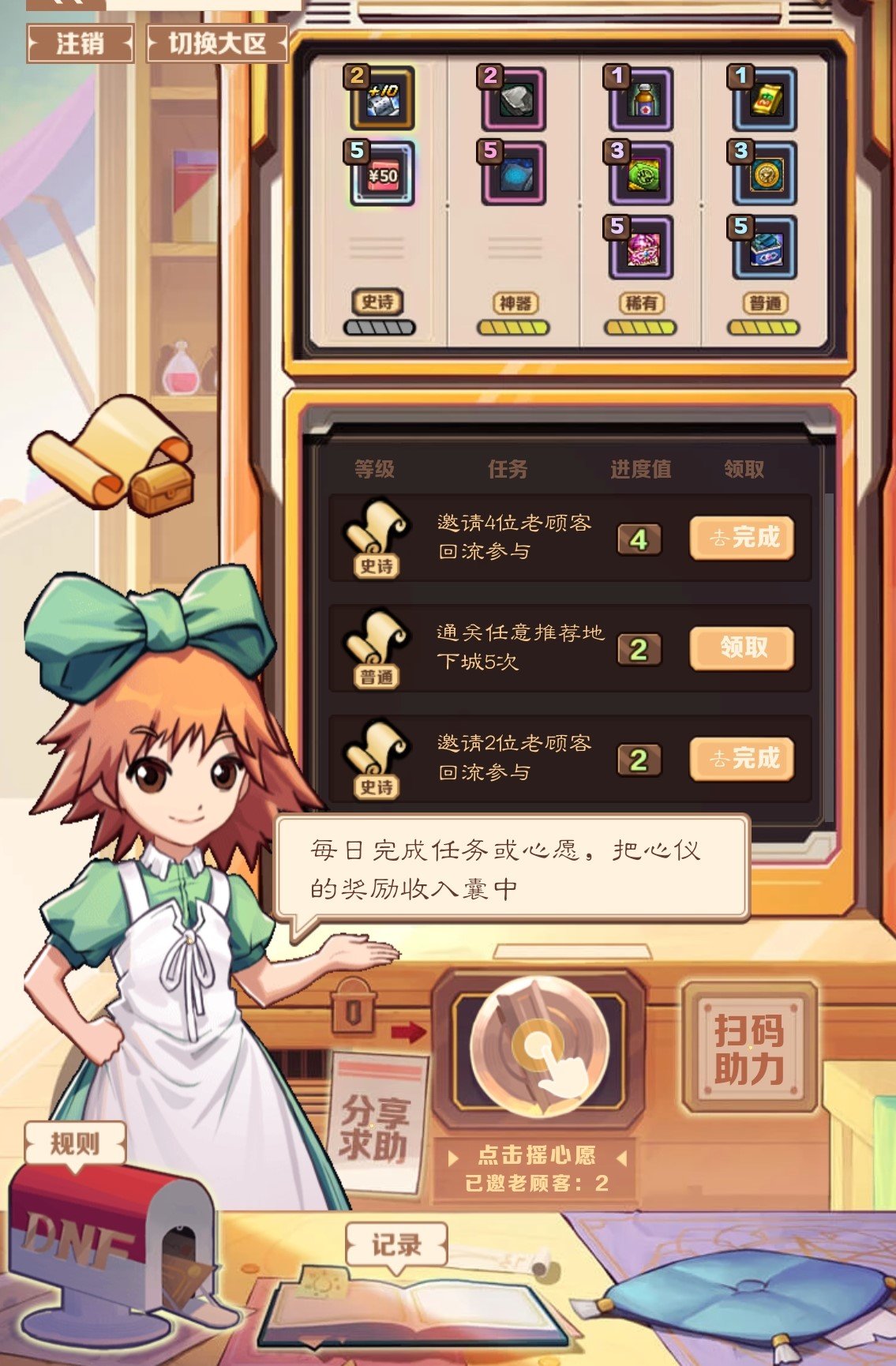
Task: Open the 规则 rules mailbox
Action: 75,1143
